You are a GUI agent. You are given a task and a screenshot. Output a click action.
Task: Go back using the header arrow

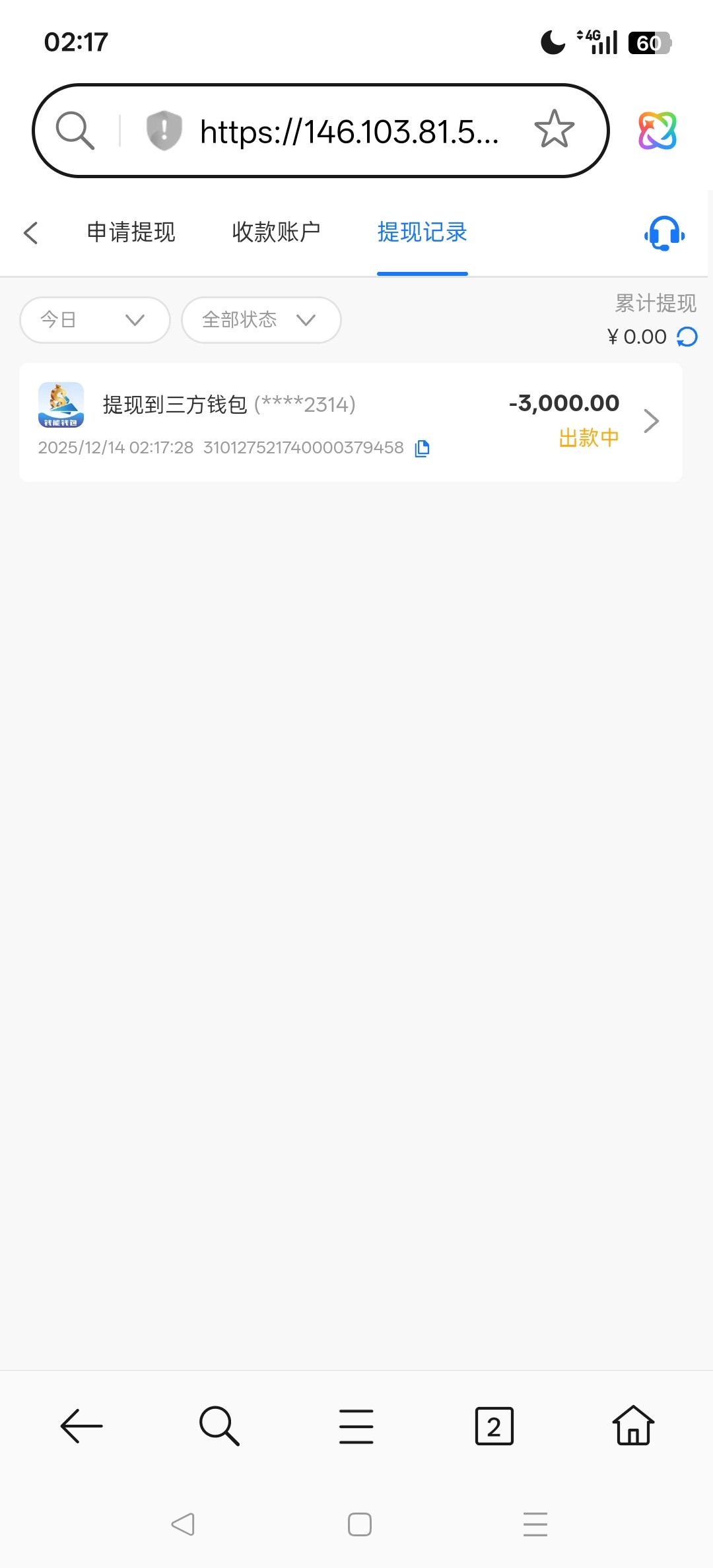point(30,232)
